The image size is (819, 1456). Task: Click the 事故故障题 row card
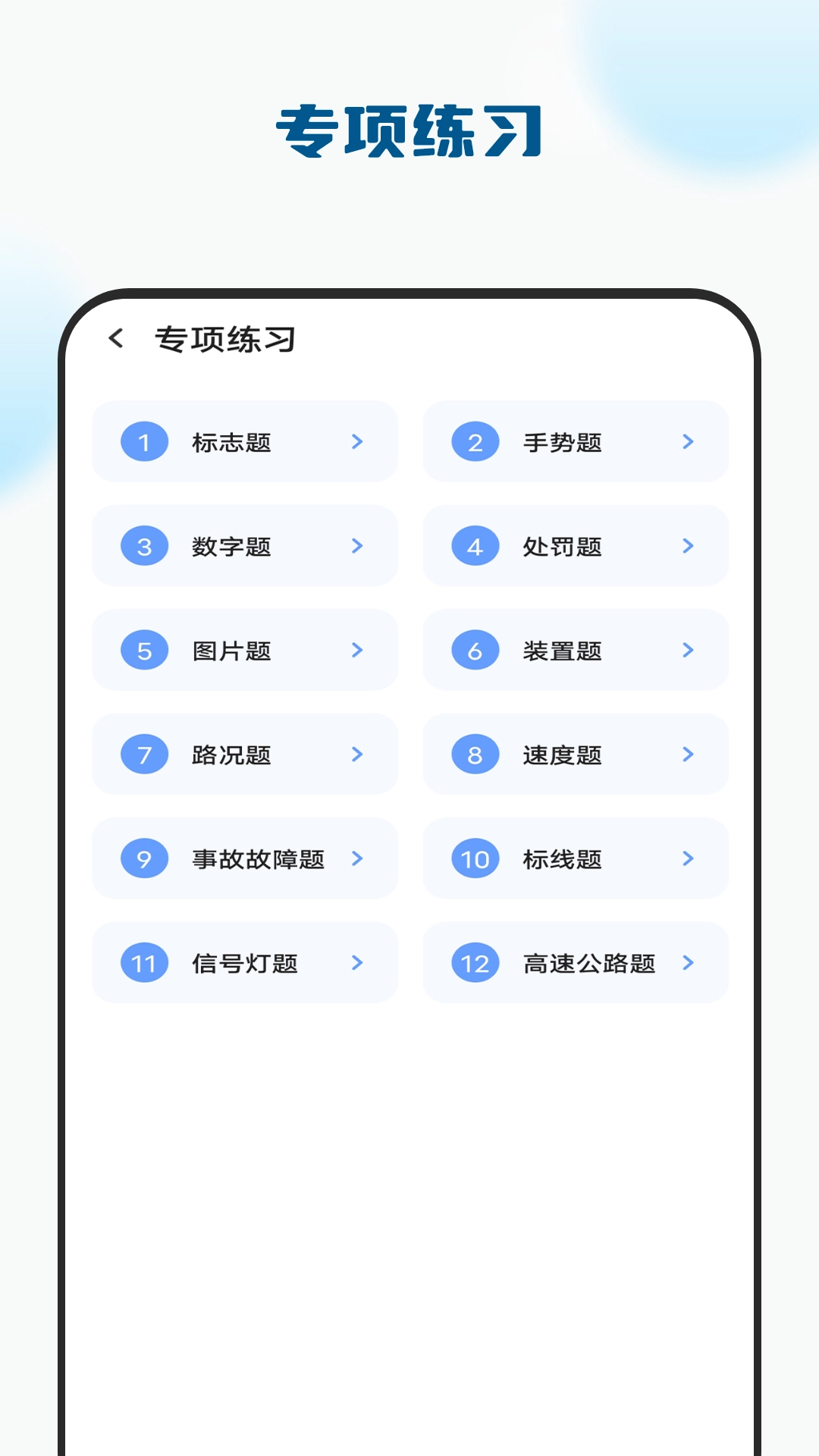pos(245,858)
